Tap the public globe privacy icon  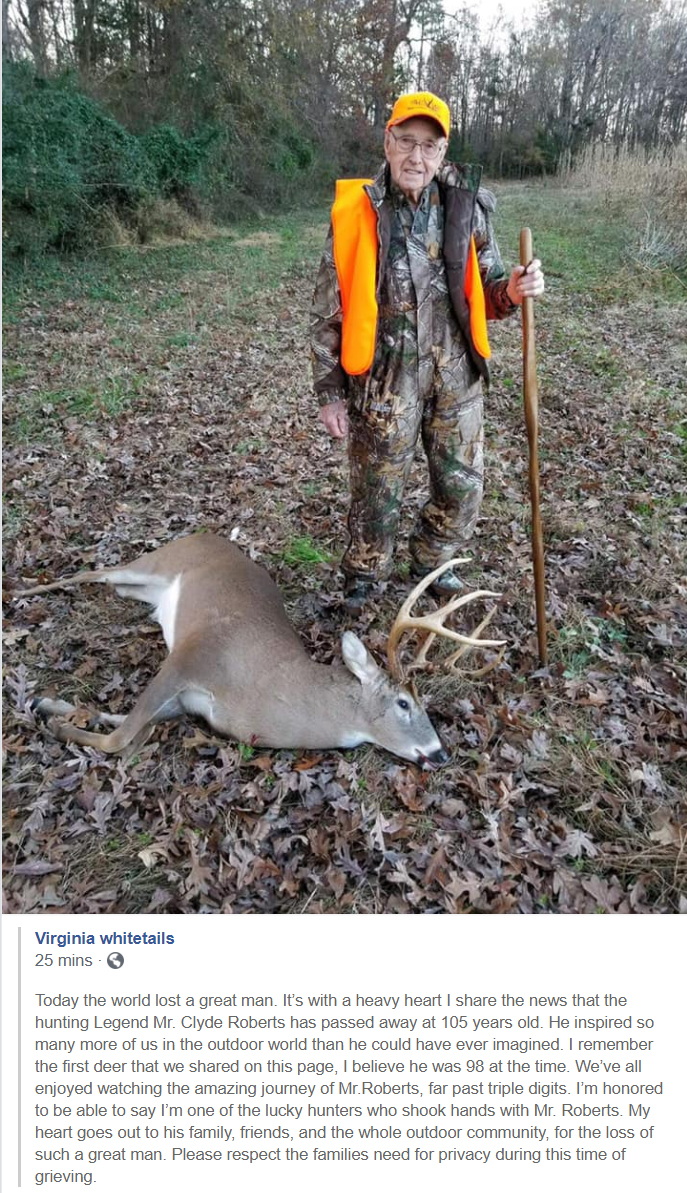click(x=115, y=961)
